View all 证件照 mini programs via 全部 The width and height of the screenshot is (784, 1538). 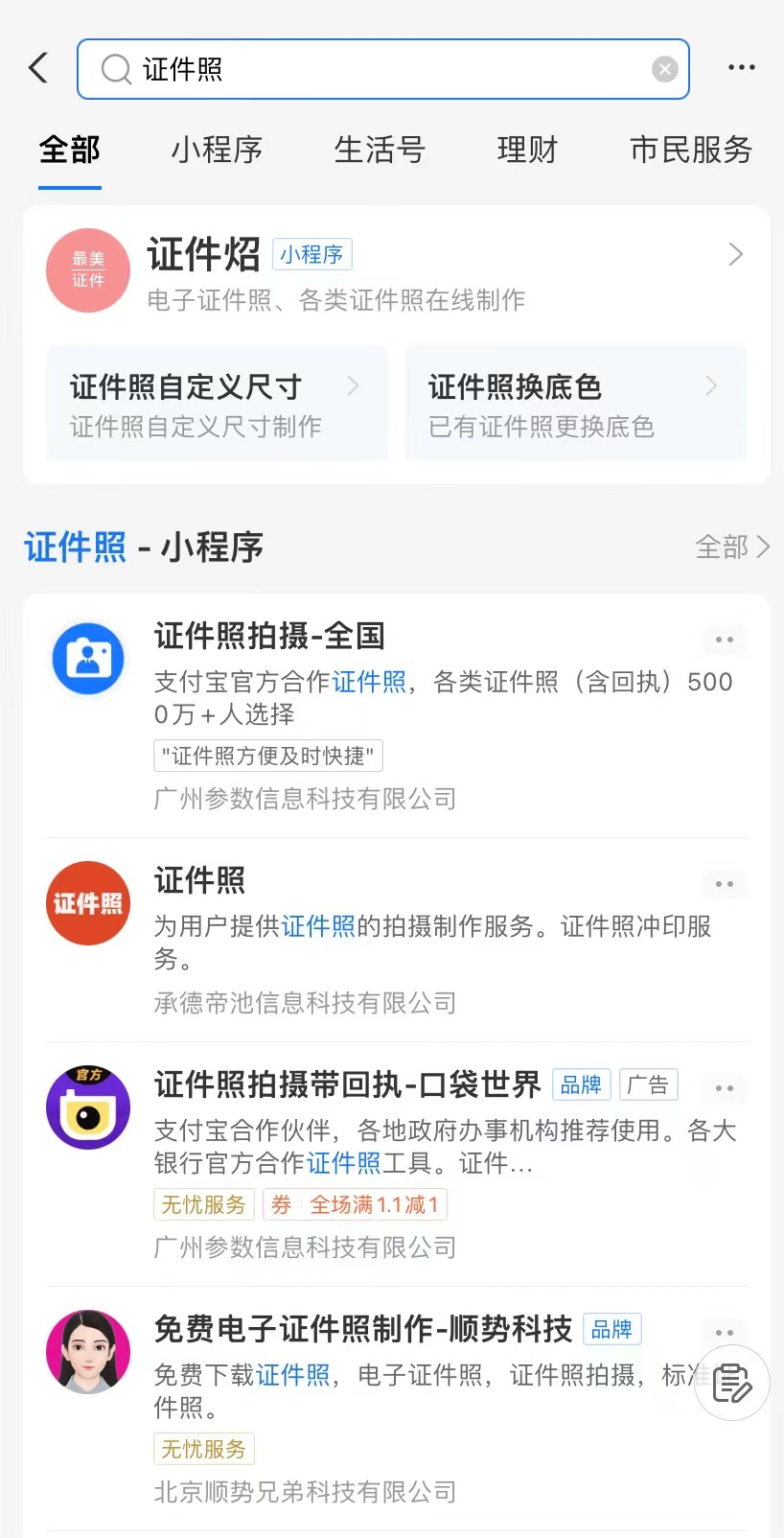pyautogui.click(x=732, y=547)
